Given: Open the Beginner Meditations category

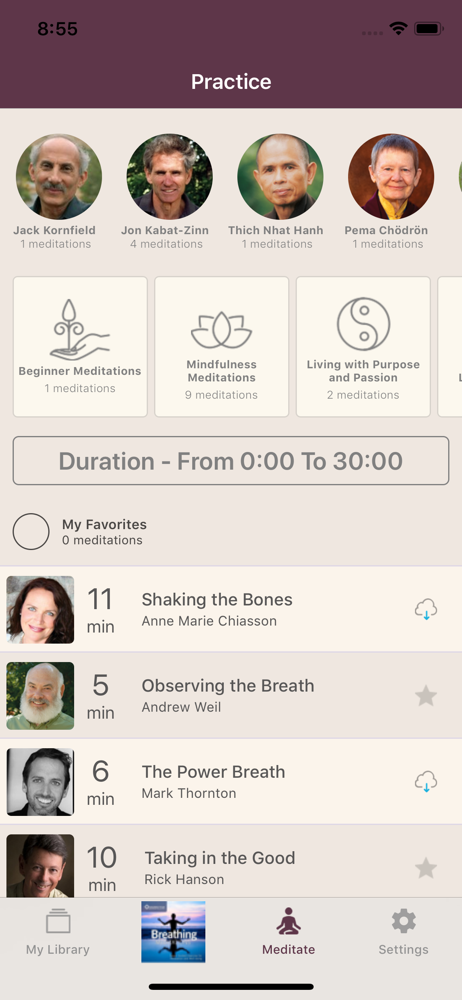Looking at the screenshot, I should coord(80,346).
